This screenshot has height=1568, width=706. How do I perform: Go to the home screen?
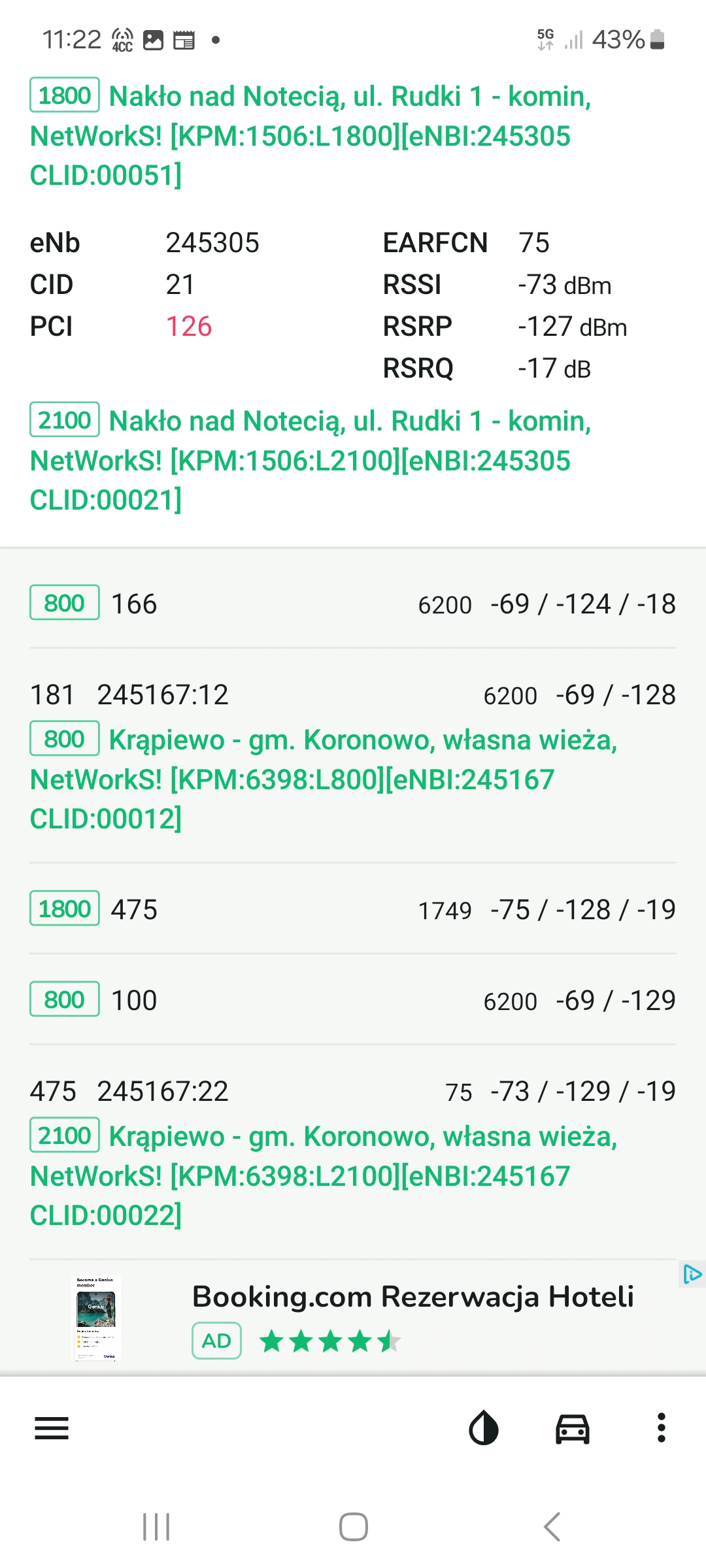353,1527
